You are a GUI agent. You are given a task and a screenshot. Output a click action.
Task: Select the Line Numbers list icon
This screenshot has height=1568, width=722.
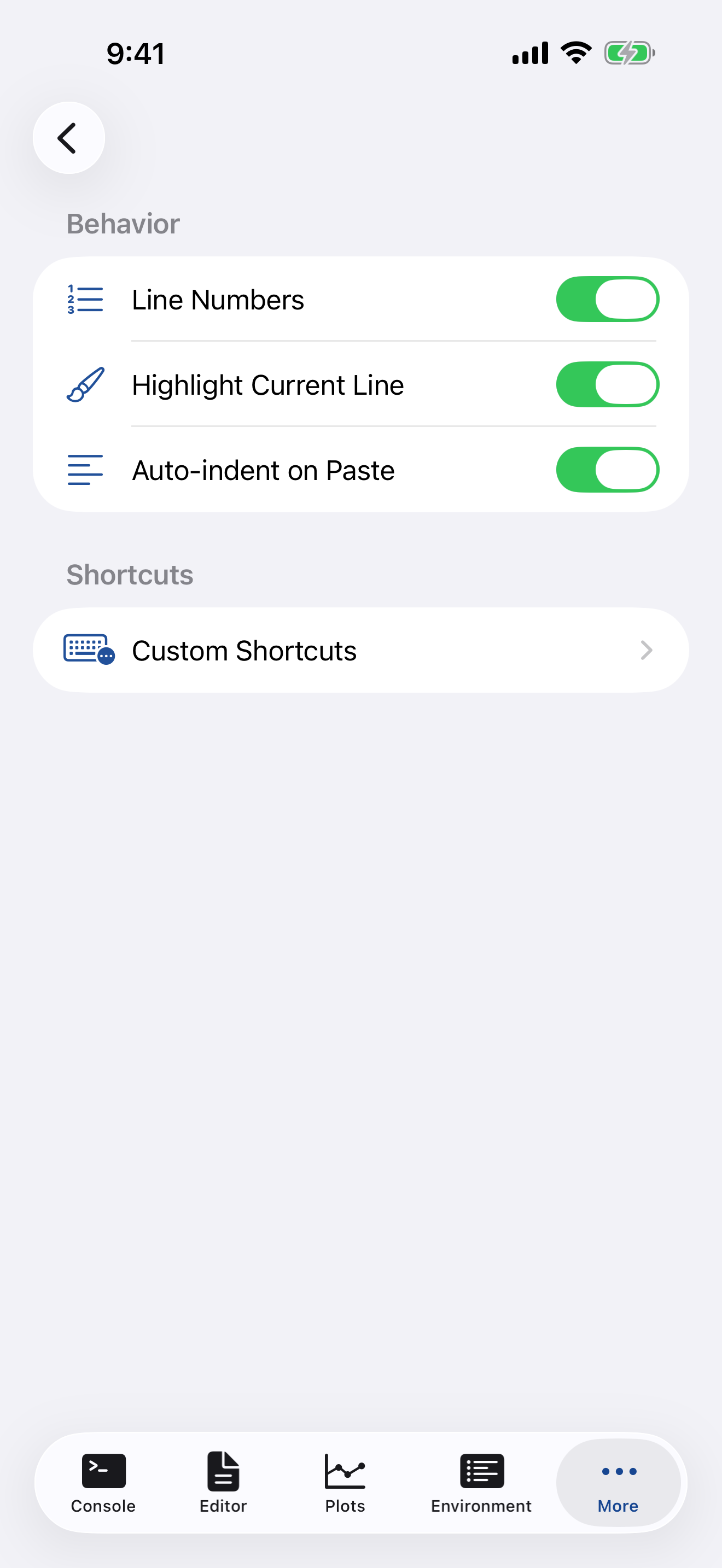click(x=85, y=299)
